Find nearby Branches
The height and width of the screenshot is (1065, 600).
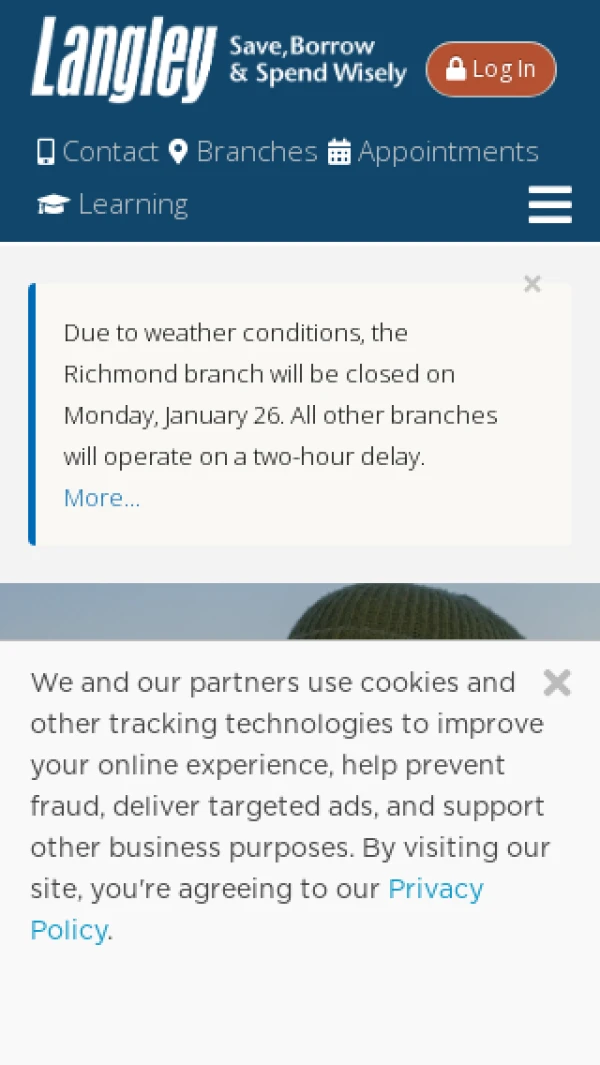[243, 152]
